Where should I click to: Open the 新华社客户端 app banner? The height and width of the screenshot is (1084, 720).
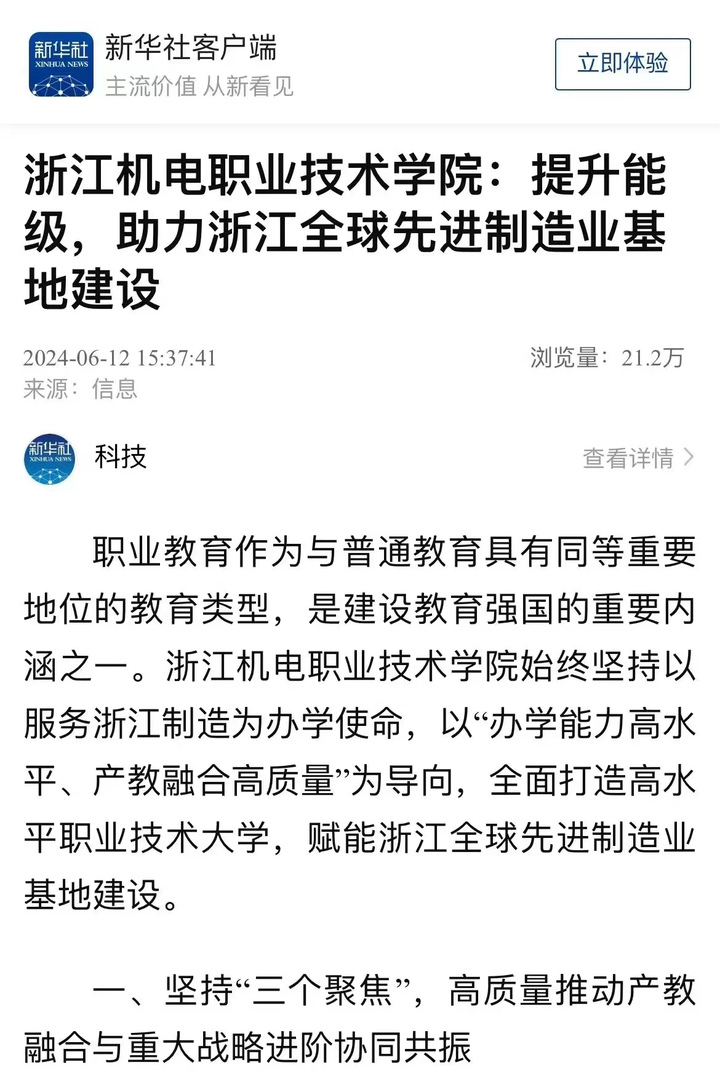190,64
